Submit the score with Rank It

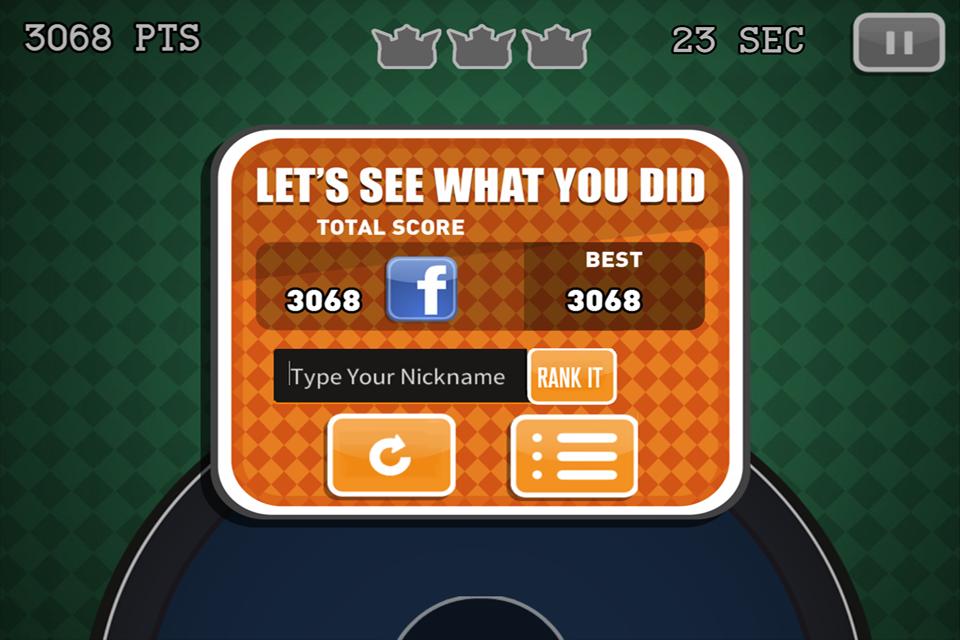click(x=571, y=377)
